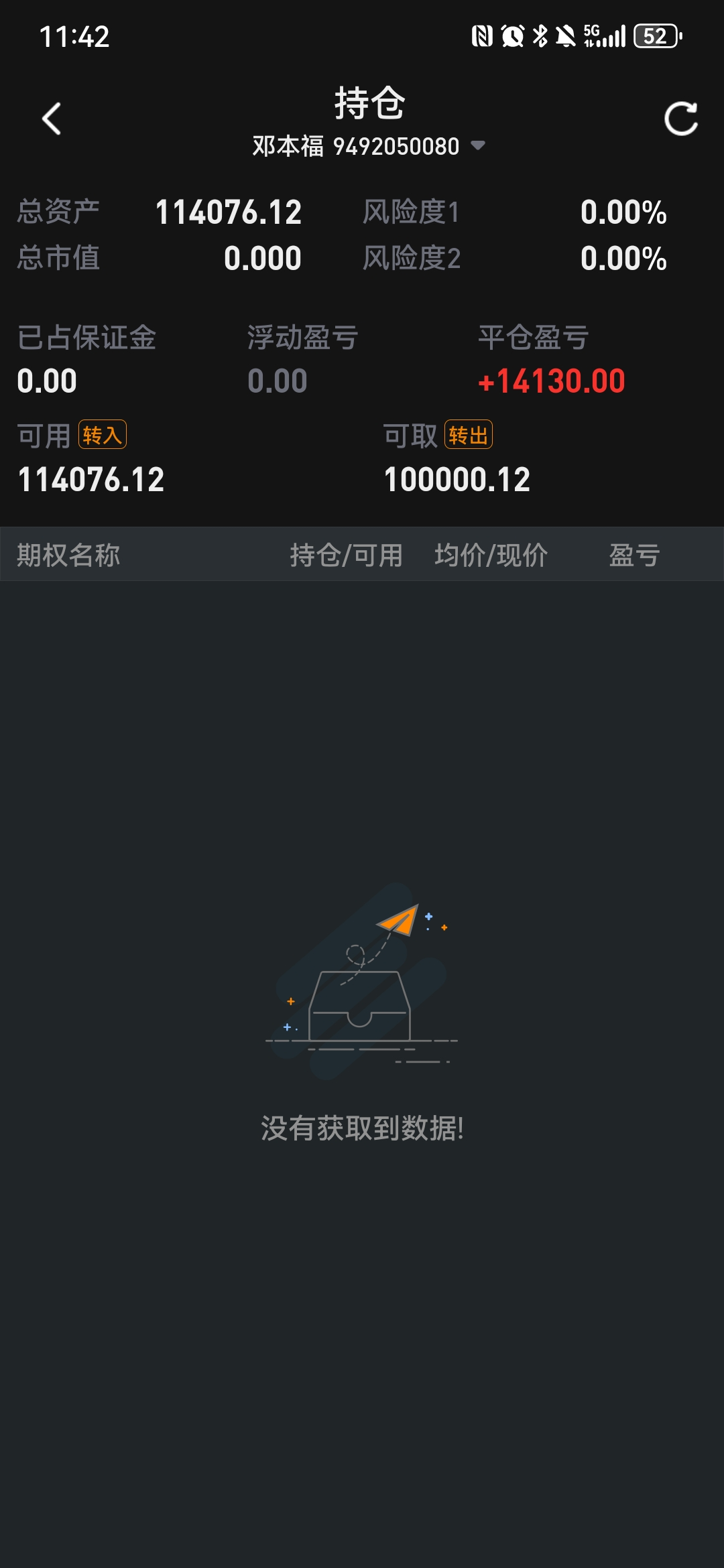Go back from the 持仓 page
Viewport: 724px width, 1568px height.
coord(52,119)
